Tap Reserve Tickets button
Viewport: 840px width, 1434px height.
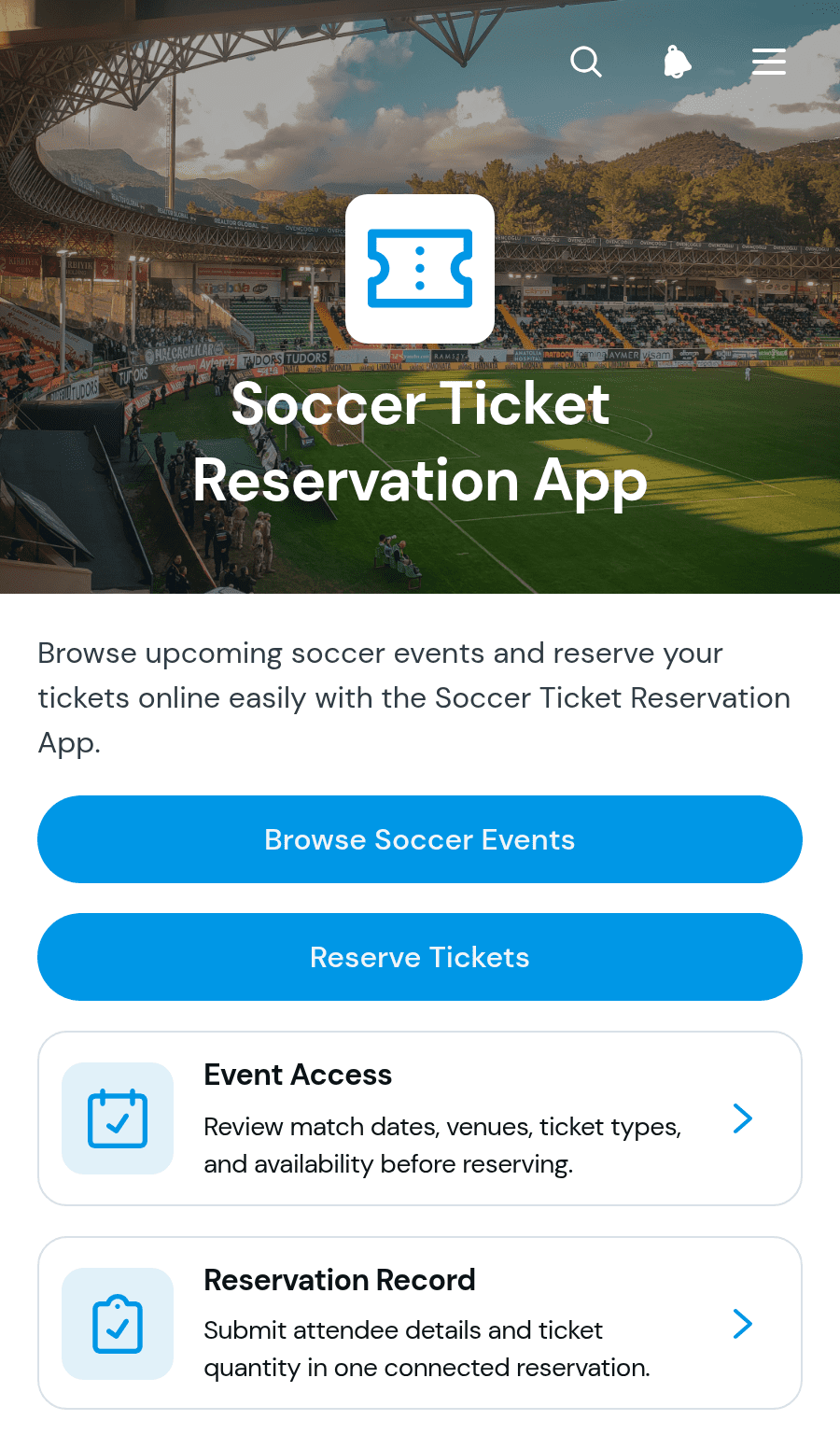(x=420, y=957)
